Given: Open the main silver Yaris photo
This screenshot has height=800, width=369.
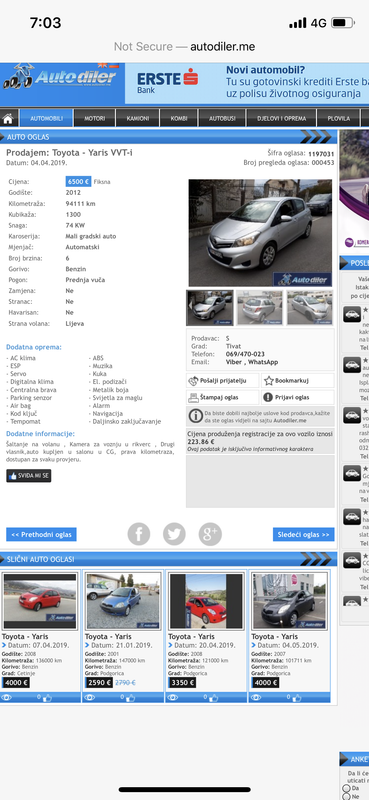Looking at the screenshot, I should [x=260, y=233].
